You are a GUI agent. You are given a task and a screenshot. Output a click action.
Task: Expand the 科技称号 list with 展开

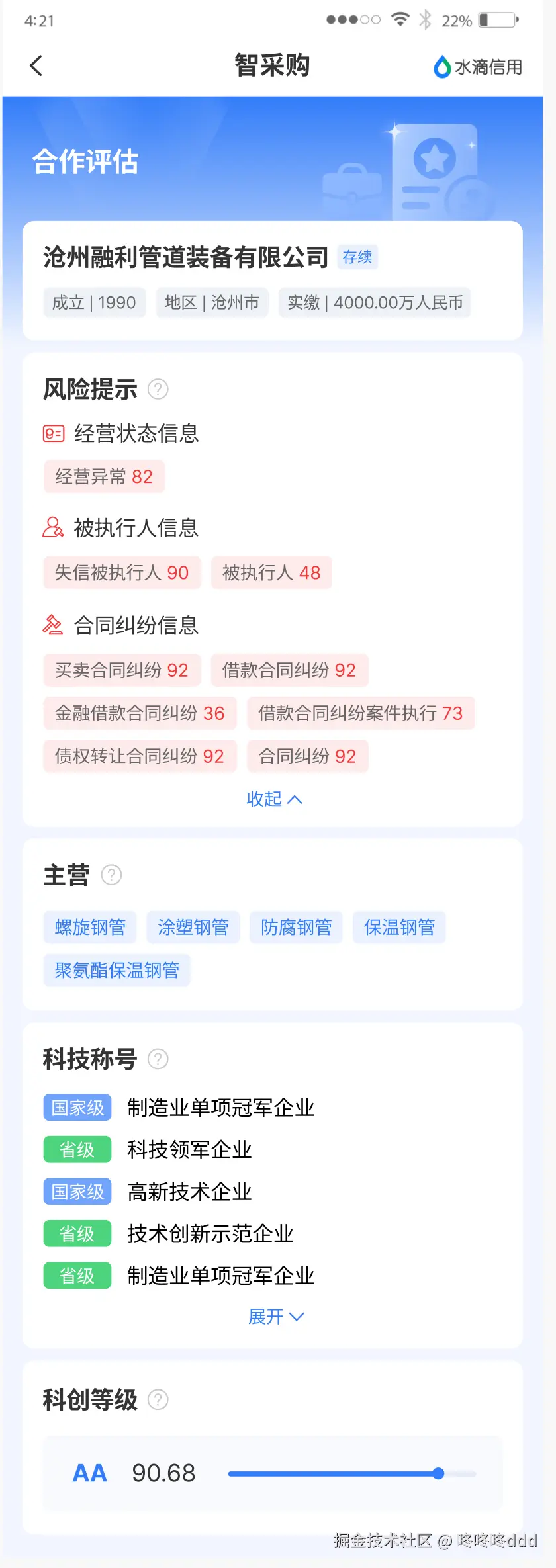tap(275, 1317)
